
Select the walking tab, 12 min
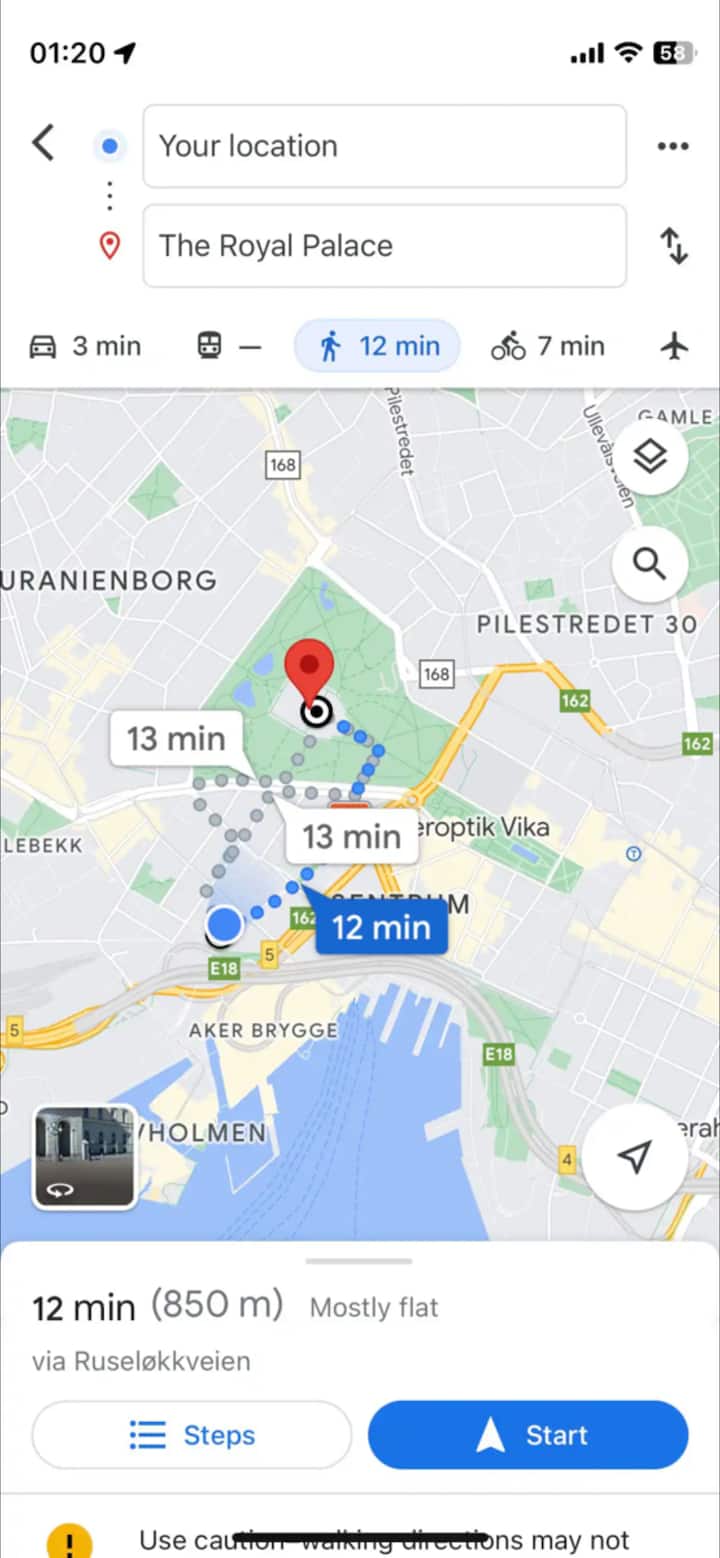coord(377,347)
